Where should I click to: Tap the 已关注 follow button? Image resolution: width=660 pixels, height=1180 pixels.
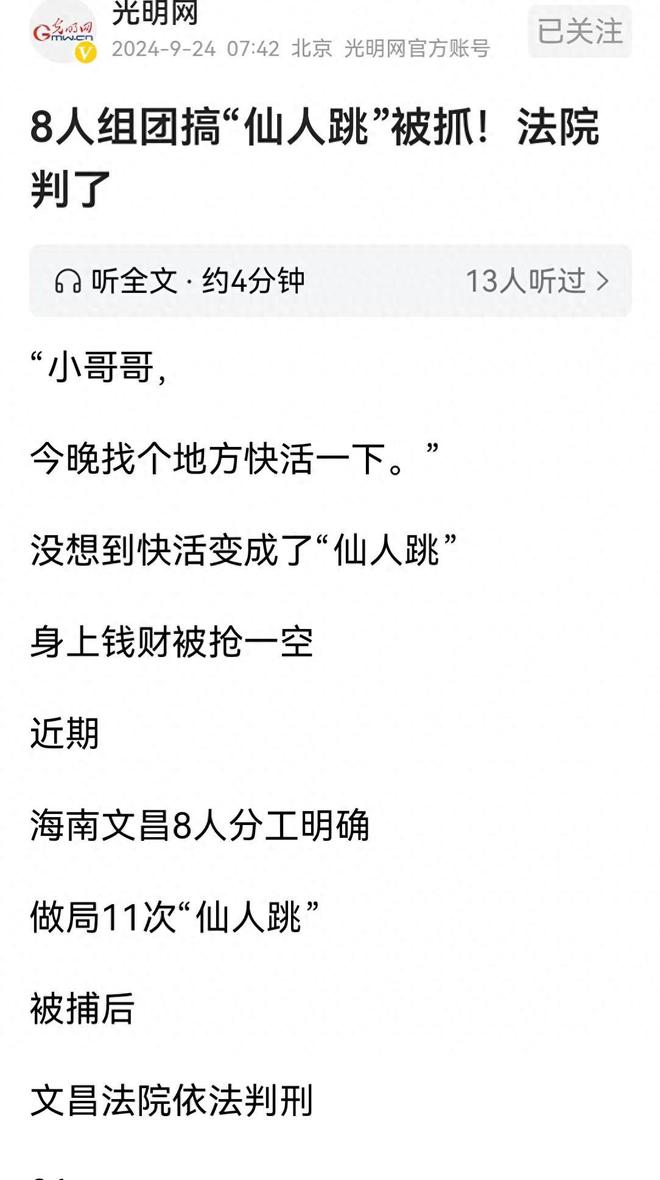[579, 31]
